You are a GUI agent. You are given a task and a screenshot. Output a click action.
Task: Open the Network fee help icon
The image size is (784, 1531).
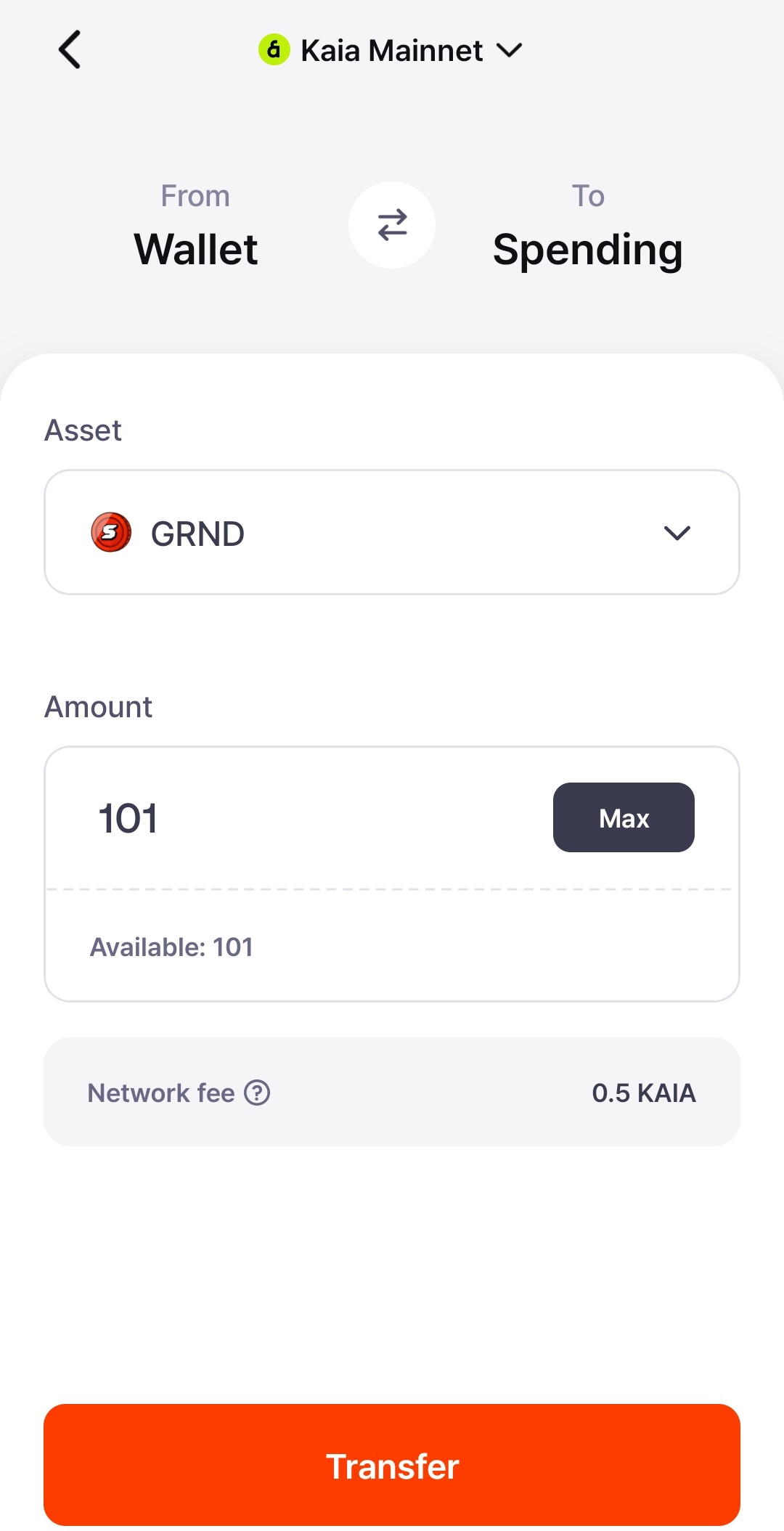tap(257, 1092)
